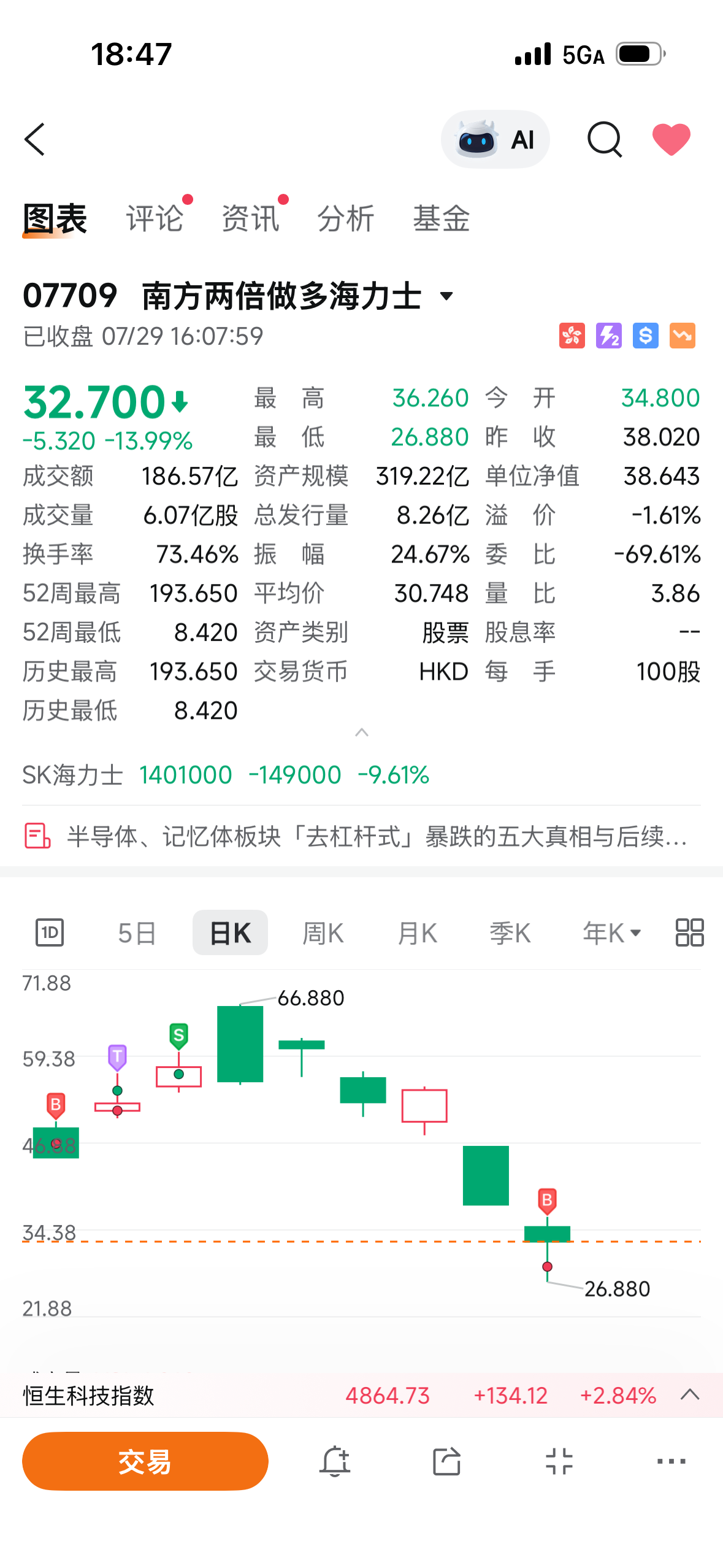Open the chart layout grid icon
The width and height of the screenshot is (723, 1568).
[689, 932]
